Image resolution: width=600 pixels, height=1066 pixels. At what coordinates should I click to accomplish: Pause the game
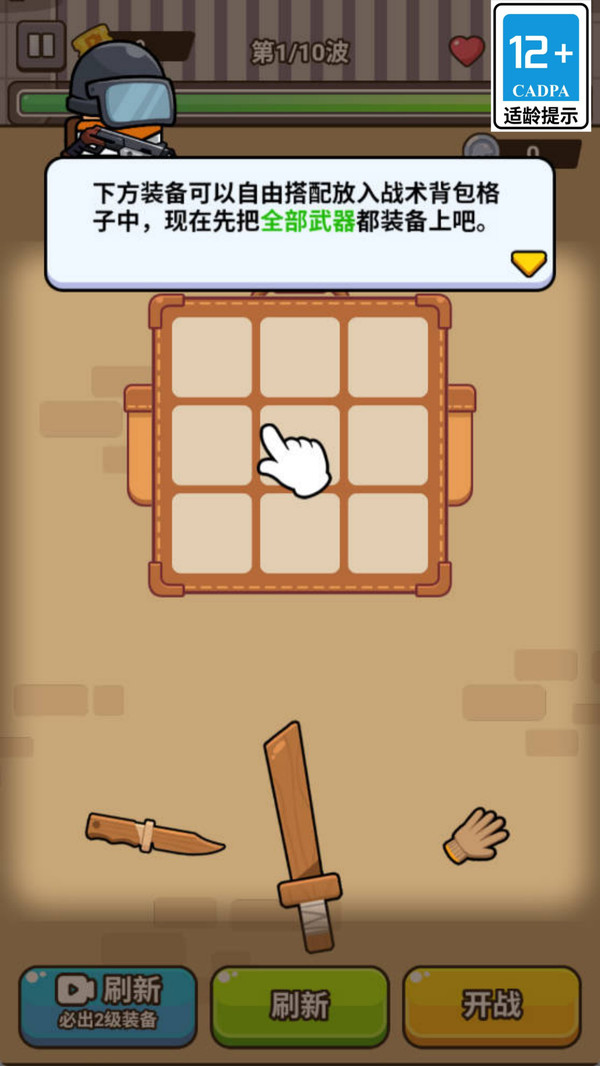point(41,46)
